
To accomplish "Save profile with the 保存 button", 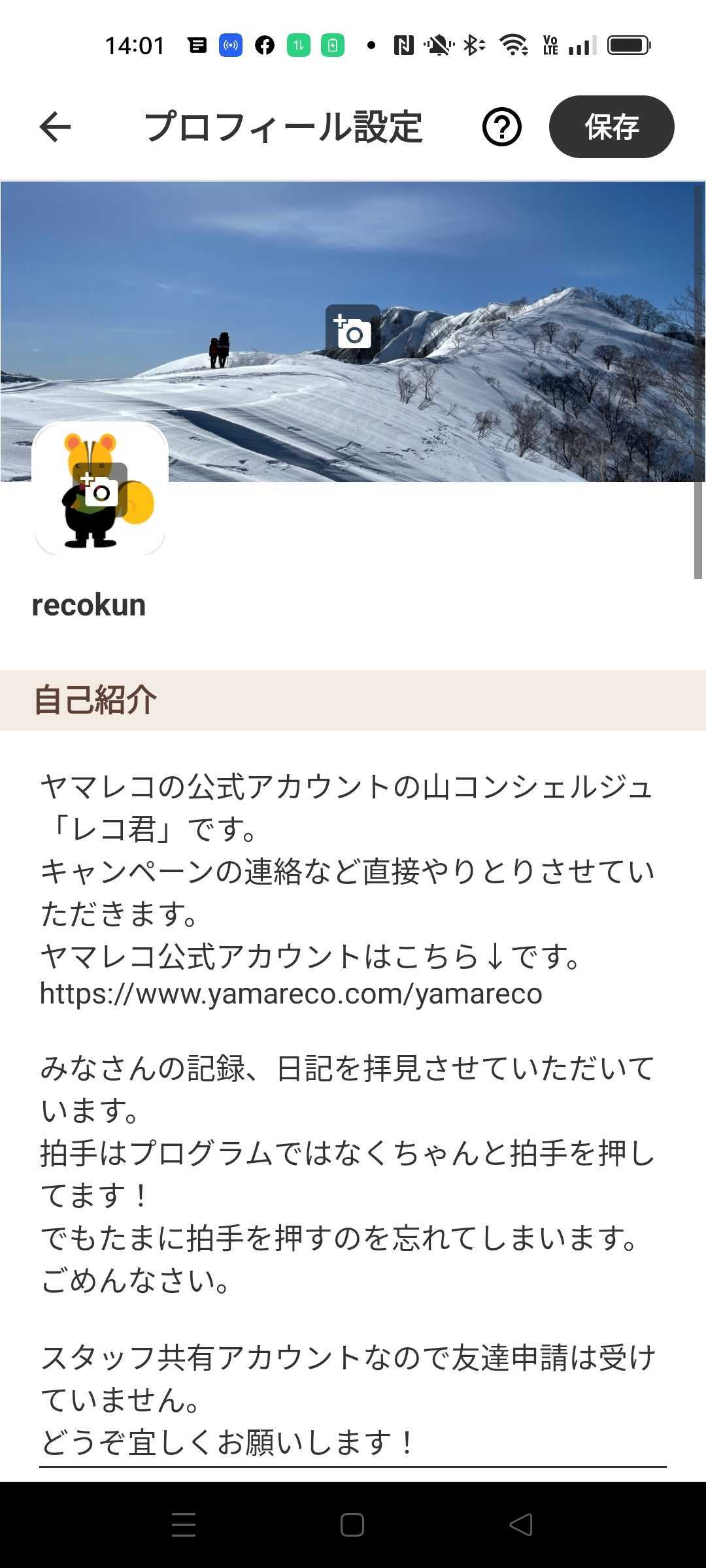I will 611,127.
